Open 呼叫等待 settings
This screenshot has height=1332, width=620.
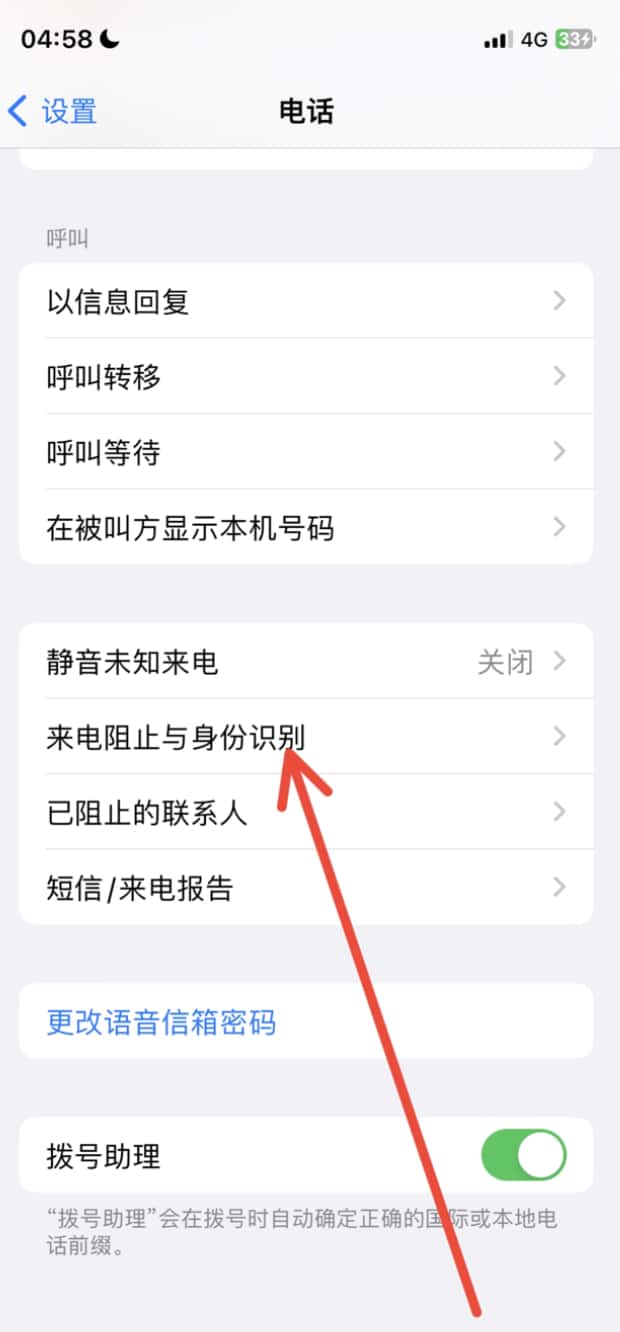306,452
